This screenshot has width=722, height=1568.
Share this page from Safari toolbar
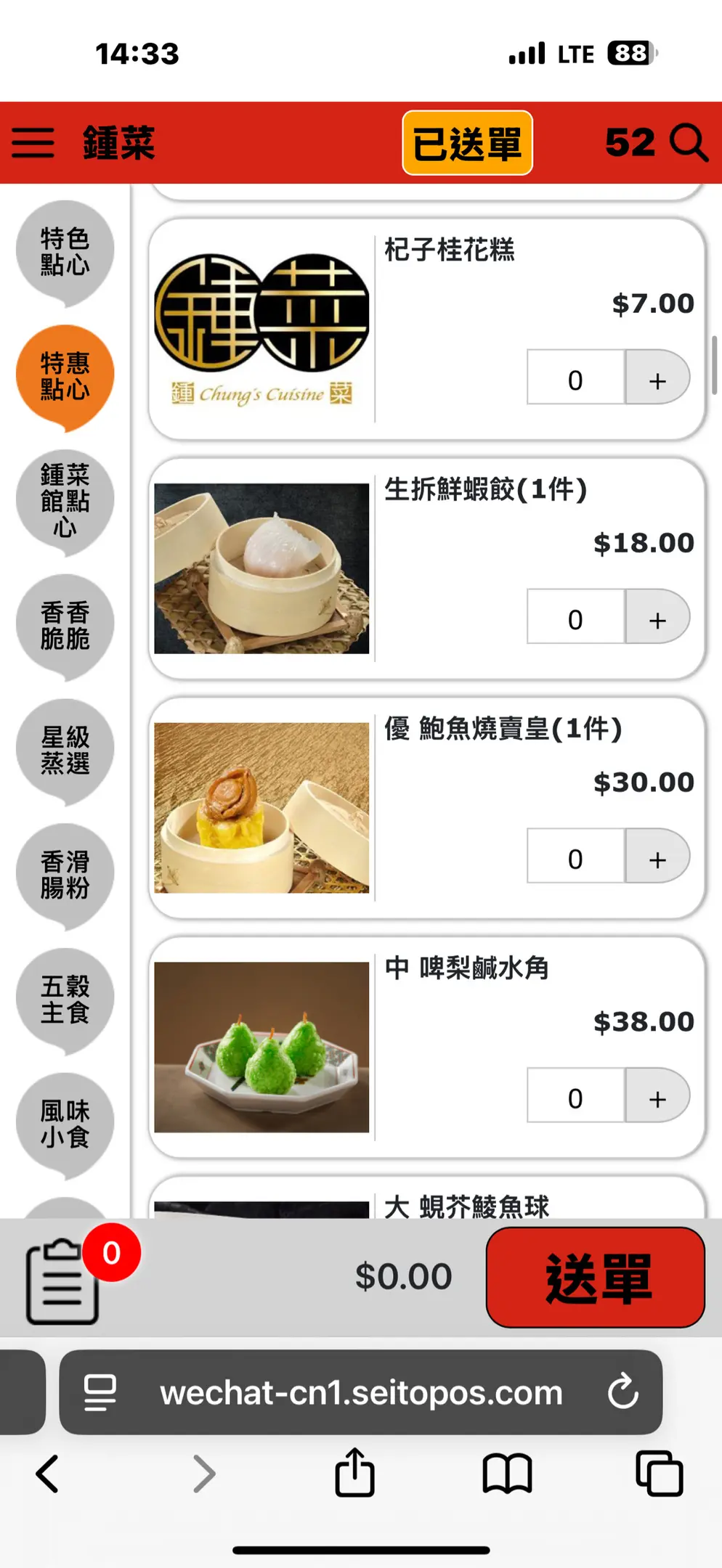(x=354, y=1474)
